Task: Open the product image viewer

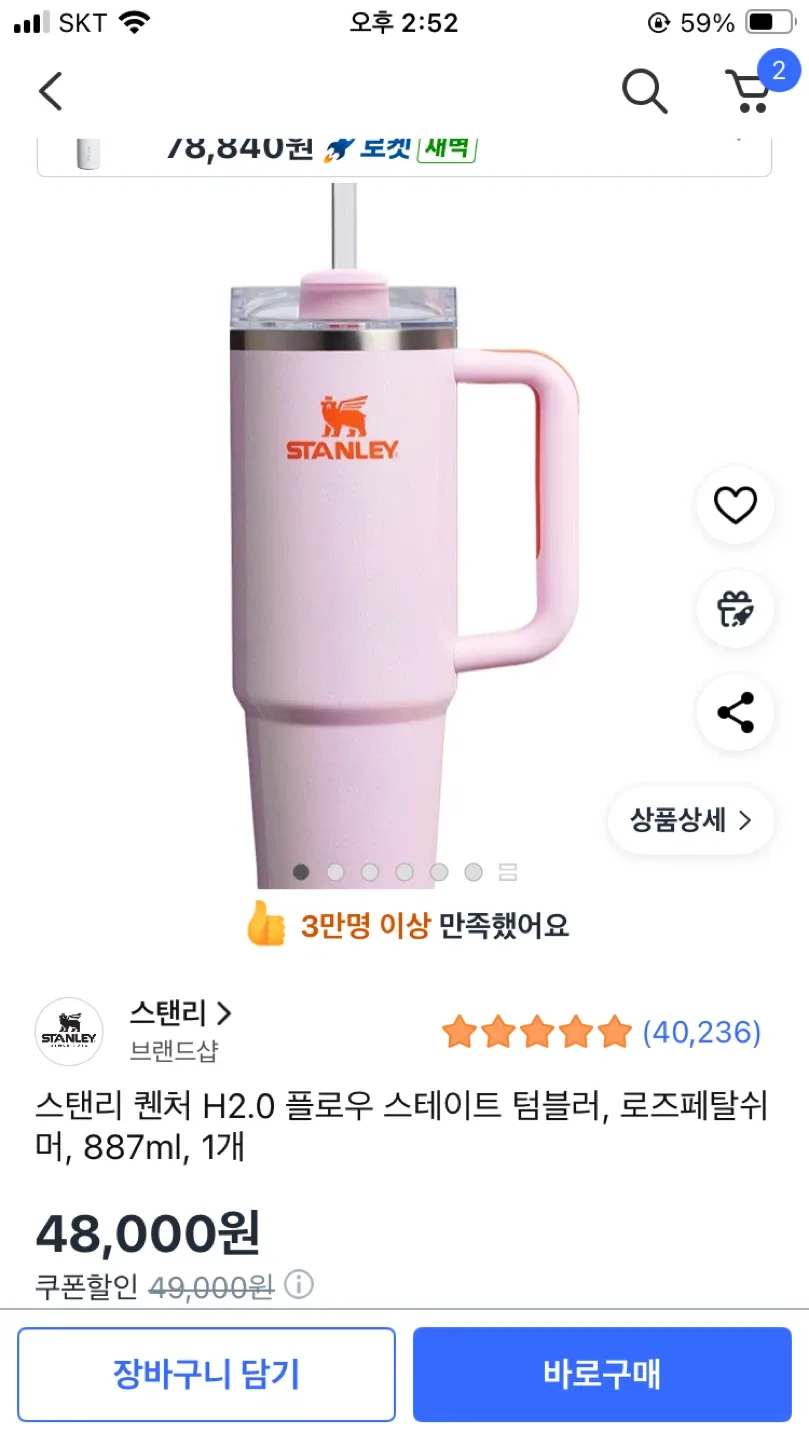Action: pyautogui.click(x=404, y=535)
